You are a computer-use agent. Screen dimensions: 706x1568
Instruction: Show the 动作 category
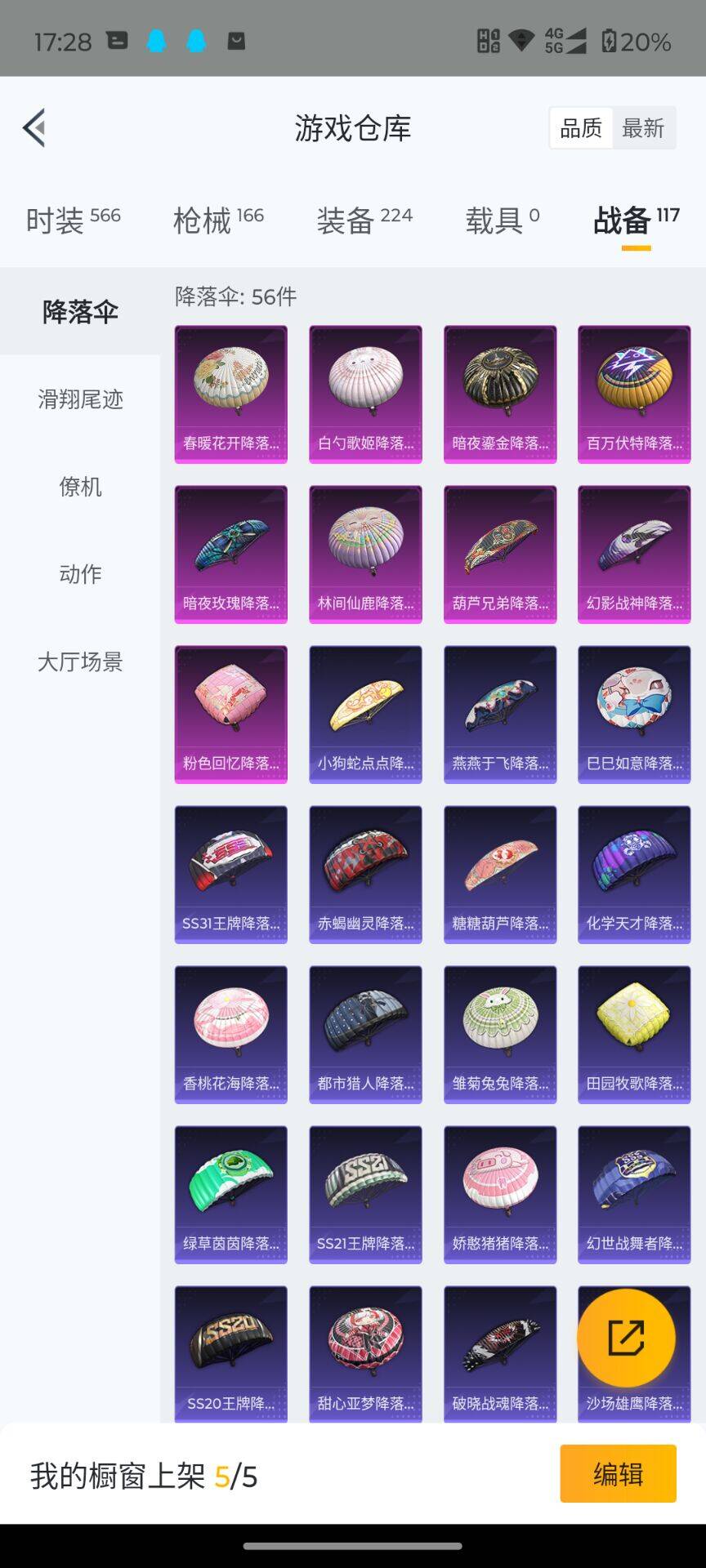pyautogui.click(x=80, y=574)
